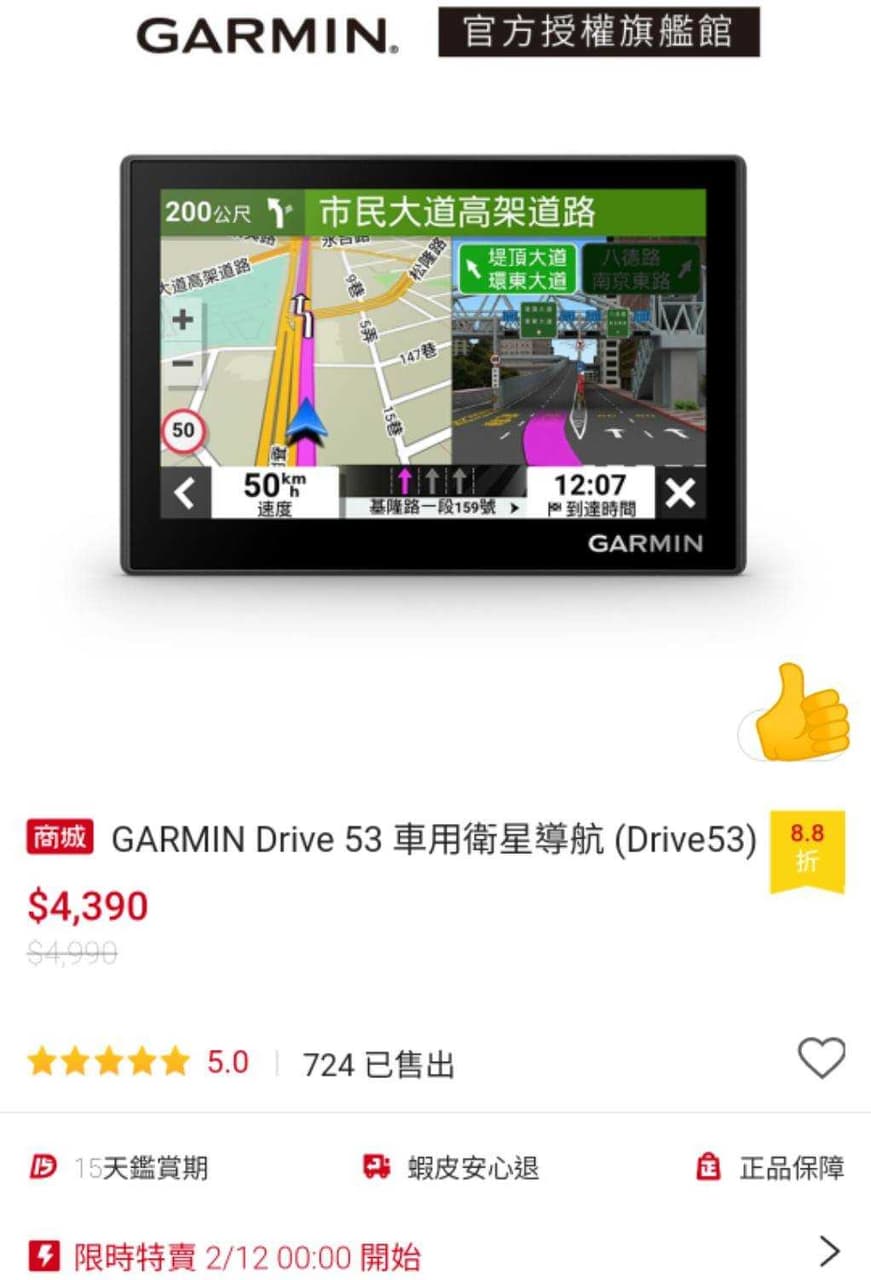Viewport: 871px width, 1280px height.
Task: Click the Garmin Drive 53 product image
Action: pyautogui.click(x=435, y=360)
